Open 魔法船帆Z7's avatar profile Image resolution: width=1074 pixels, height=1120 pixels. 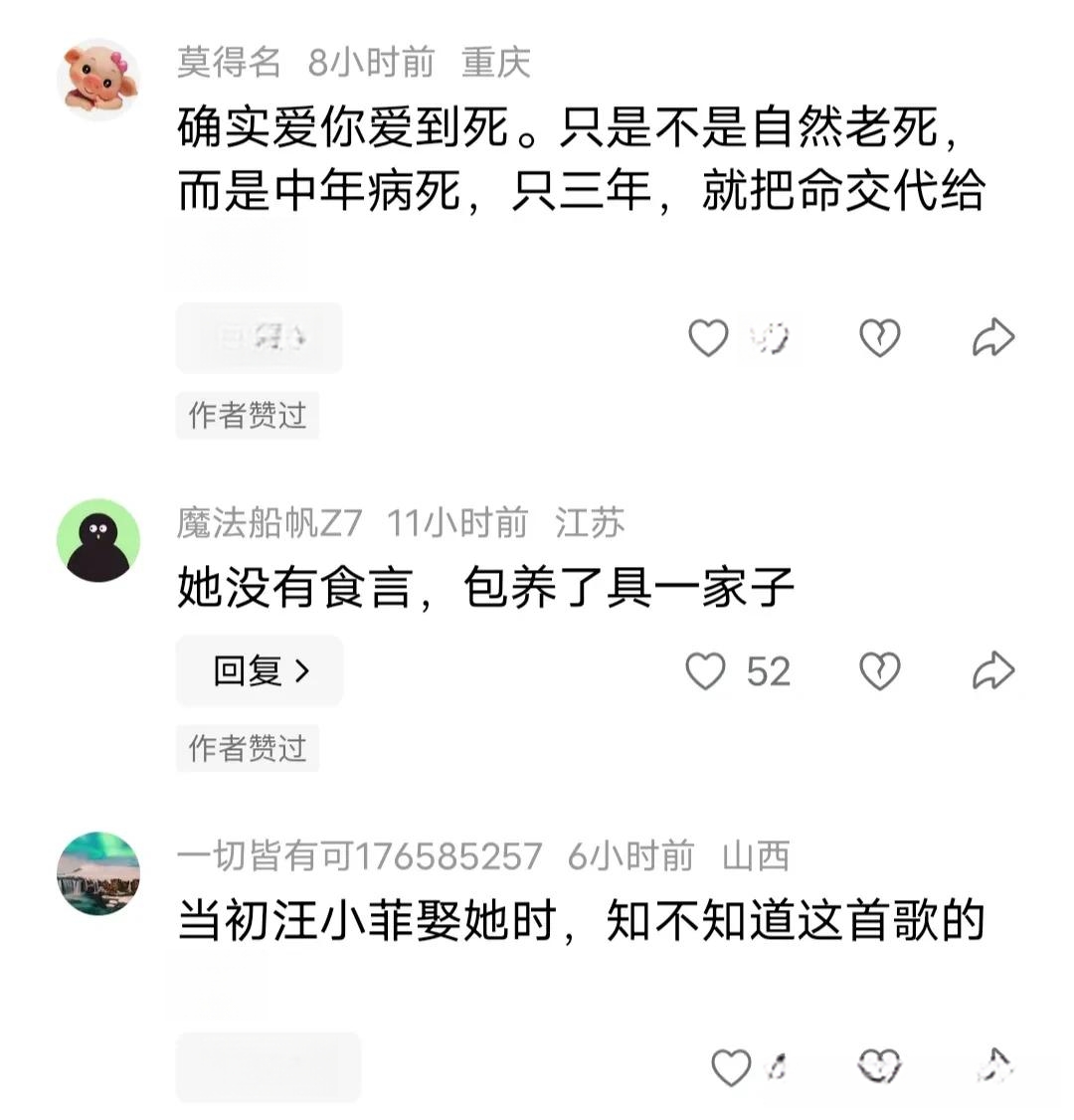point(97,540)
